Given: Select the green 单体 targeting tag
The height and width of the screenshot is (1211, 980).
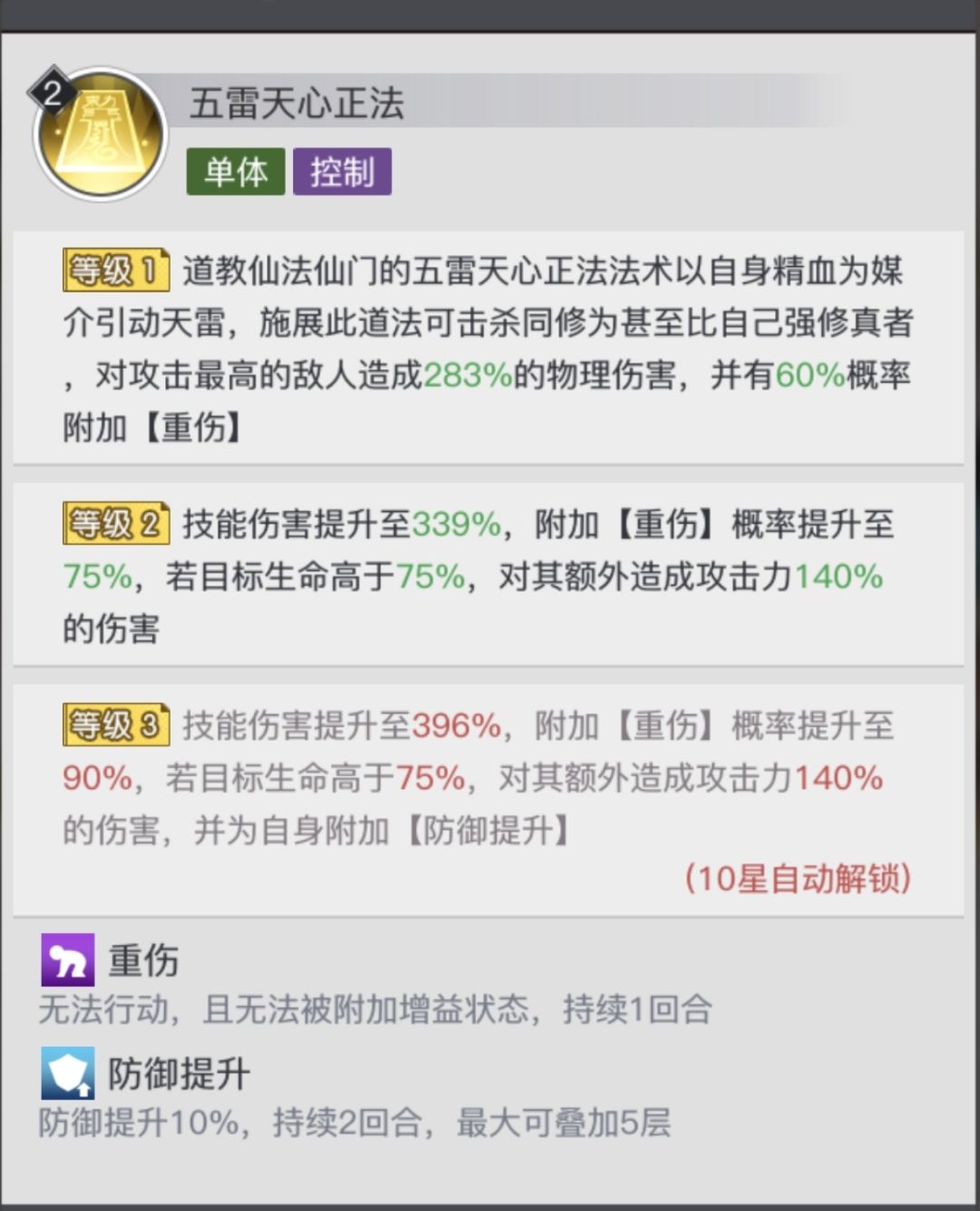Looking at the screenshot, I should click(234, 171).
